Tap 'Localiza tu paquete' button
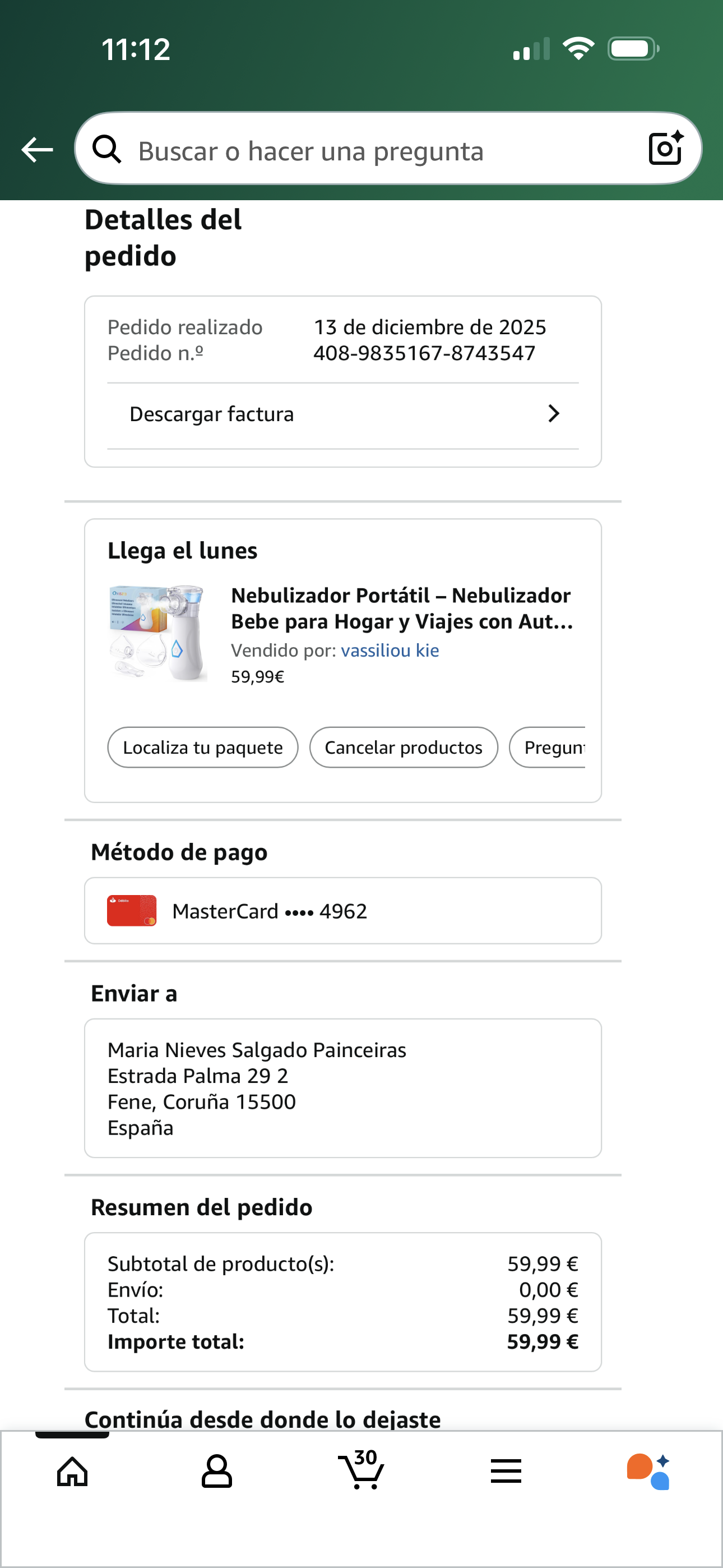Viewport: 723px width, 1568px height. (x=203, y=748)
